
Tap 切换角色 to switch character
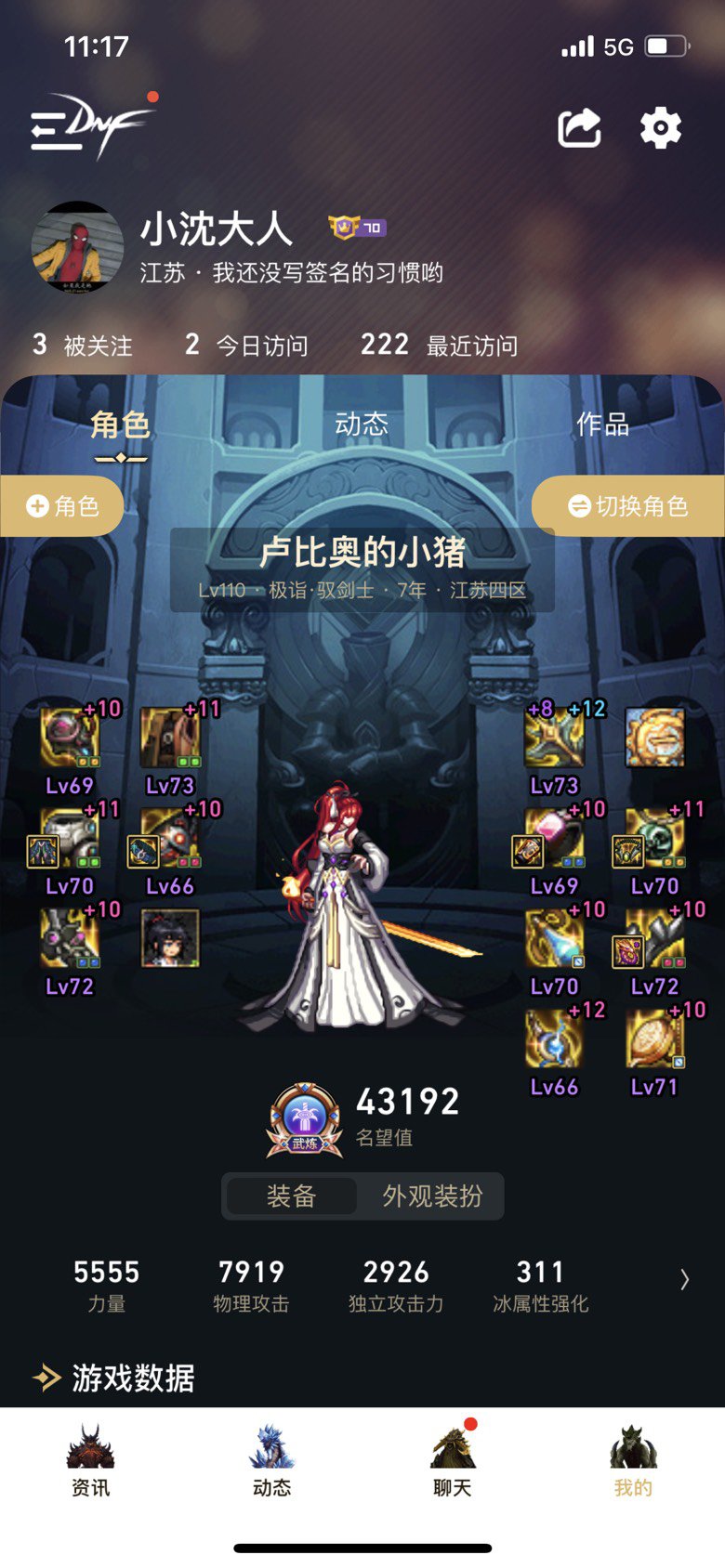[628, 506]
